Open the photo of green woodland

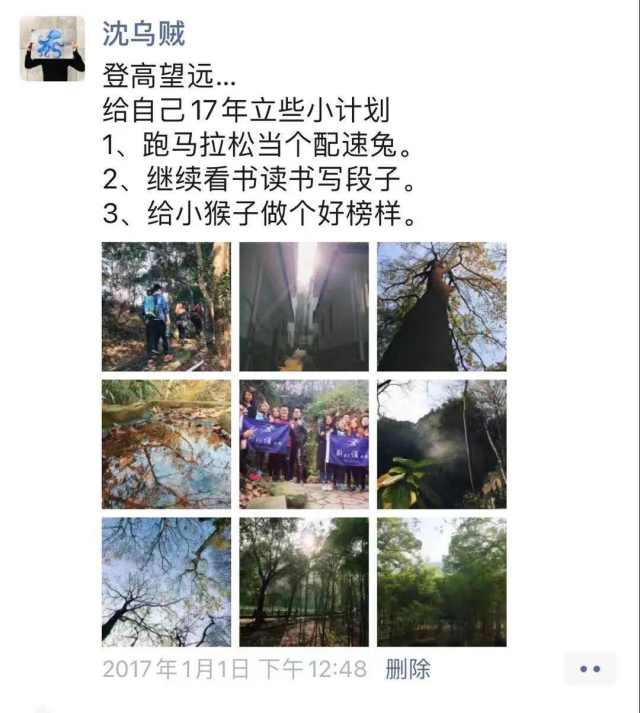441,581
